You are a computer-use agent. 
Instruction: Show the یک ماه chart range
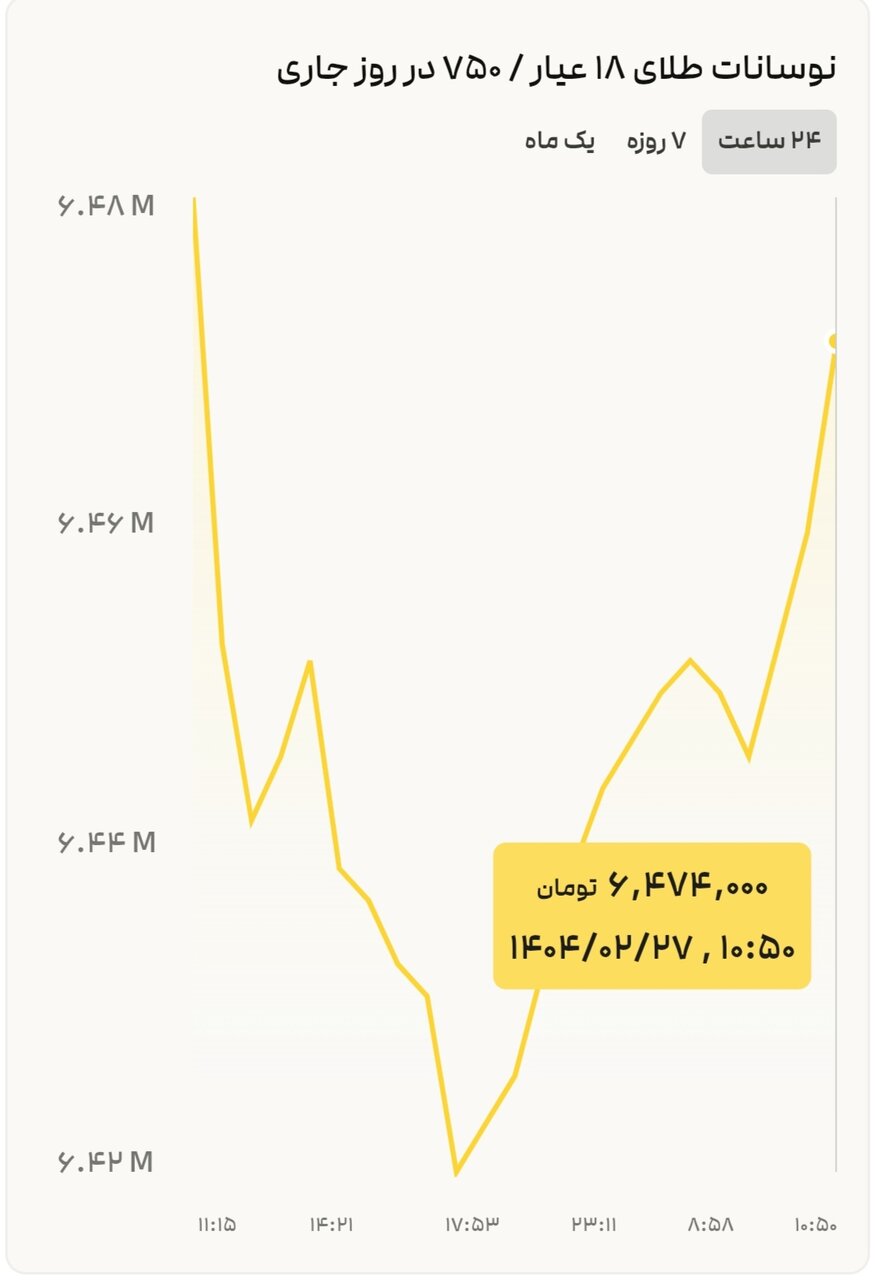(559, 141)
